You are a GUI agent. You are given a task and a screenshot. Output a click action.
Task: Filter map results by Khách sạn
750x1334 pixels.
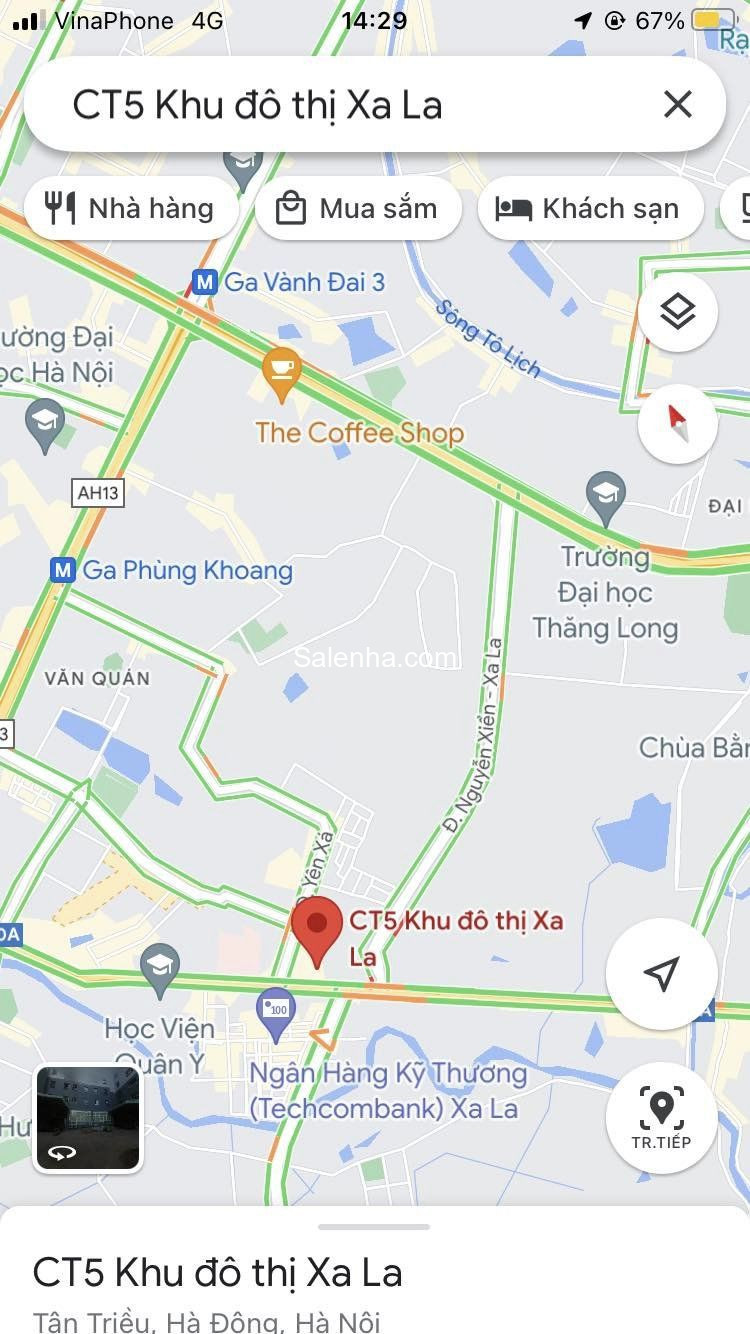click(x=590, y=208)
